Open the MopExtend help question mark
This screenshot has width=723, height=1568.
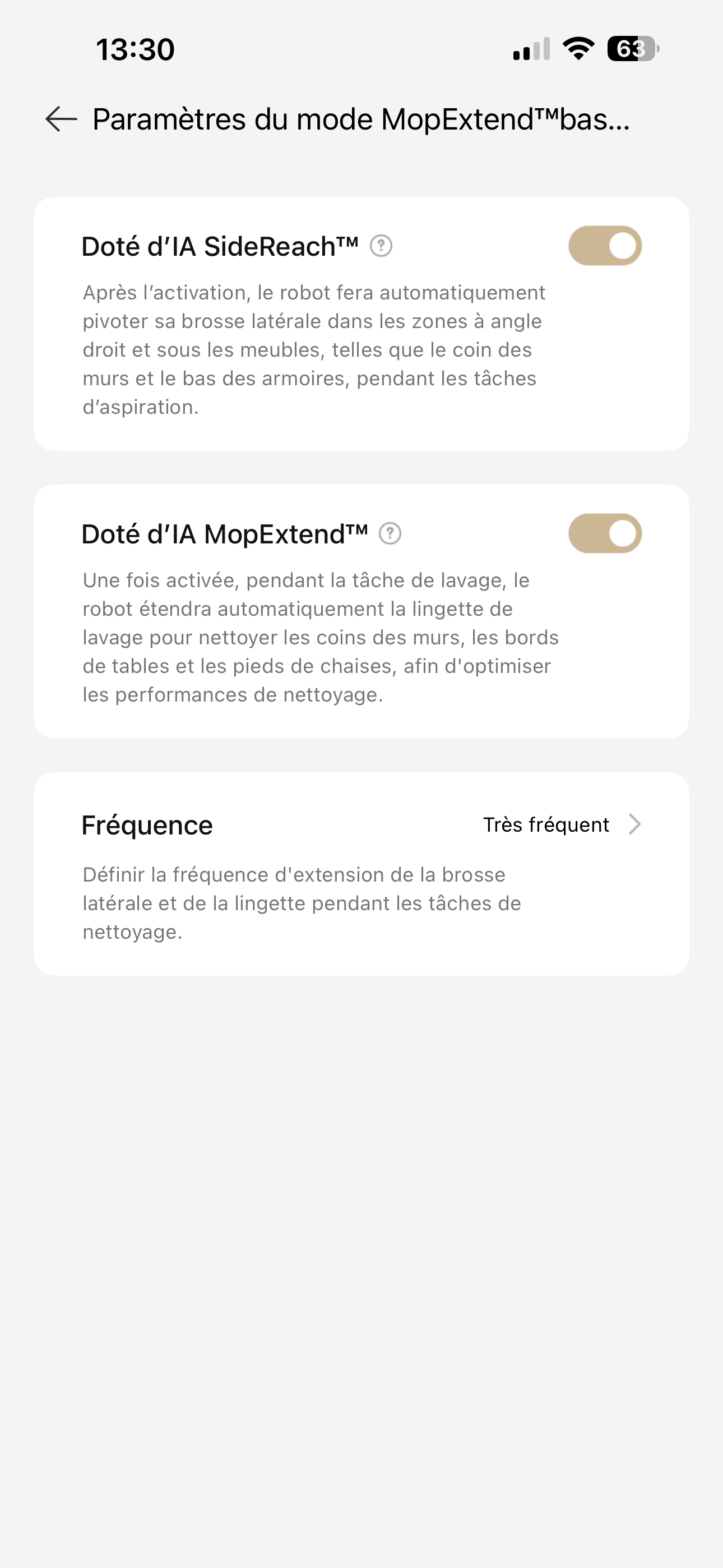[x=390, y=534]
